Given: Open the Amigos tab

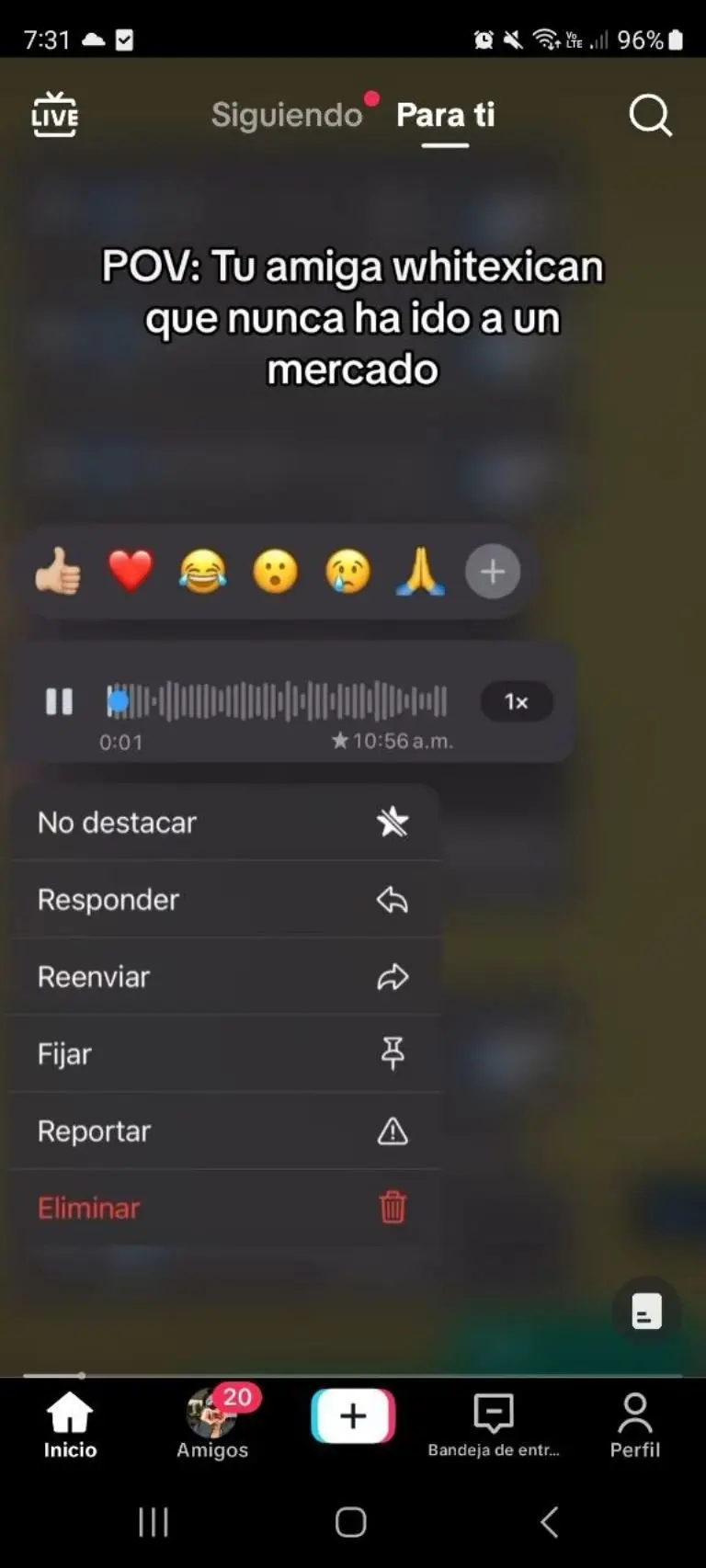Looking at the screenshot, I should (212, 1425).
